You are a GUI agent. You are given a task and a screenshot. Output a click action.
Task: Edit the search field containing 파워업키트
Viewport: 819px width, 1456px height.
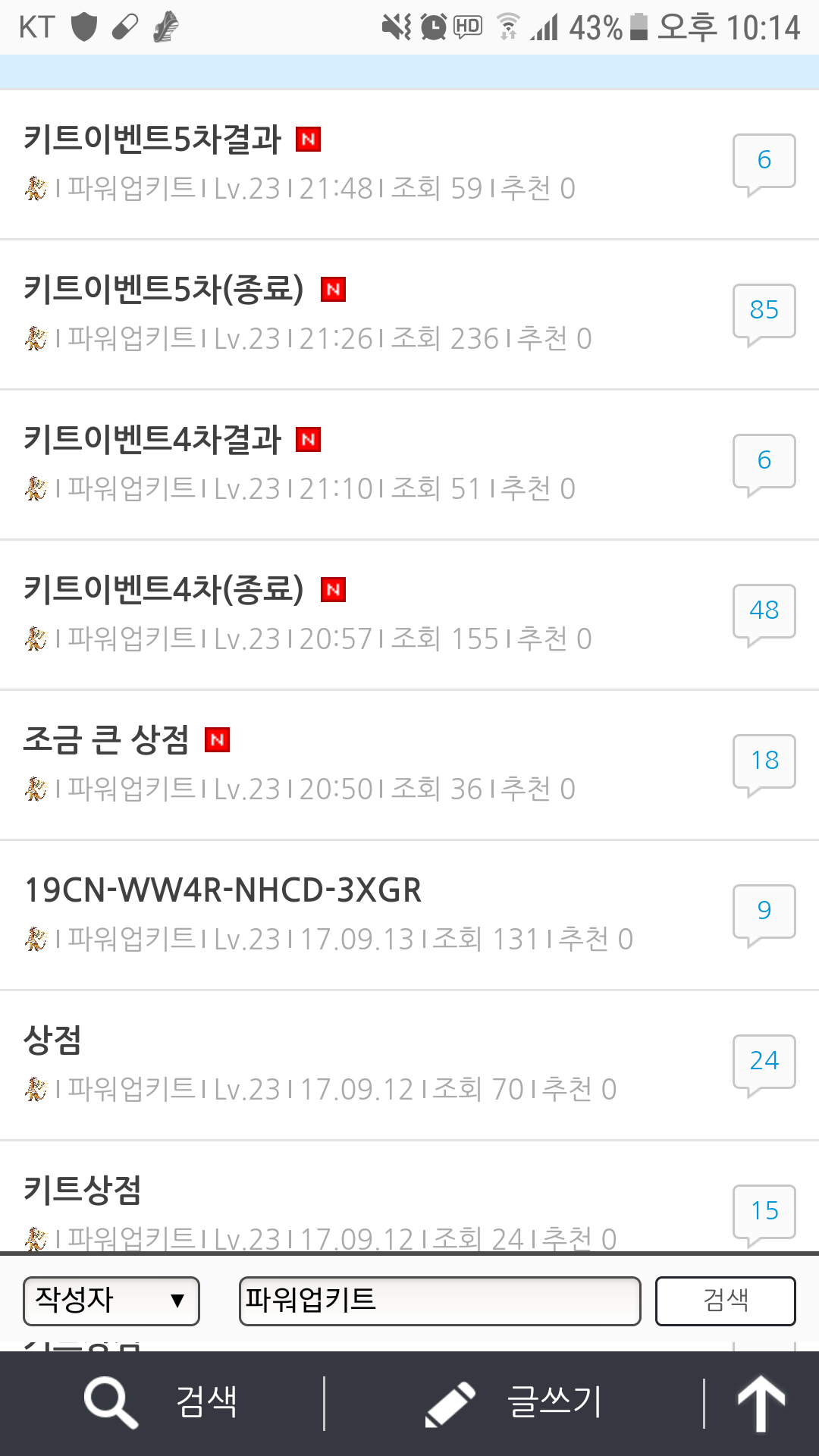(x=440, y=1301)
